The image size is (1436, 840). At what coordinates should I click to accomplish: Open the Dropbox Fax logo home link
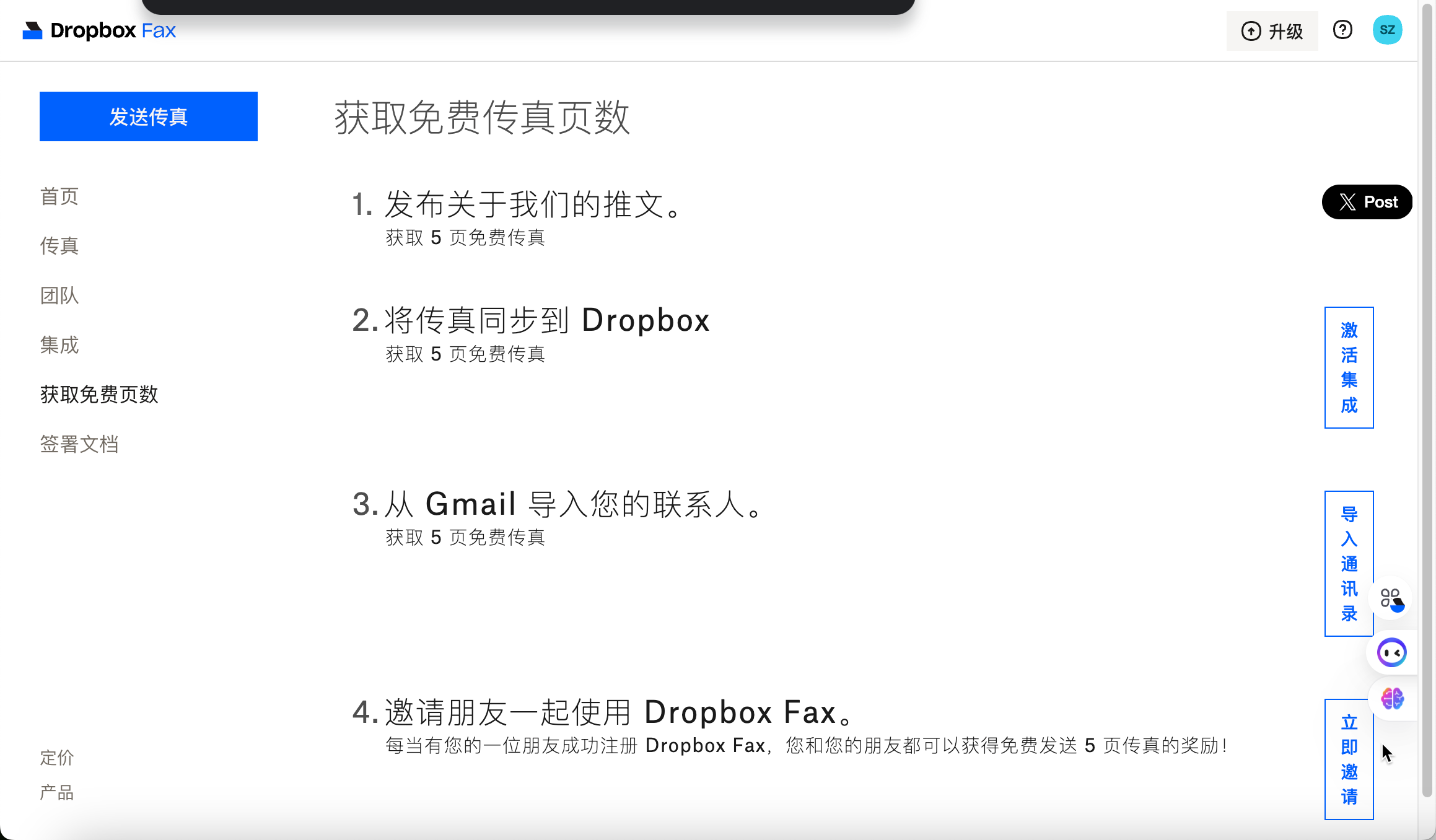click(99, 30)
